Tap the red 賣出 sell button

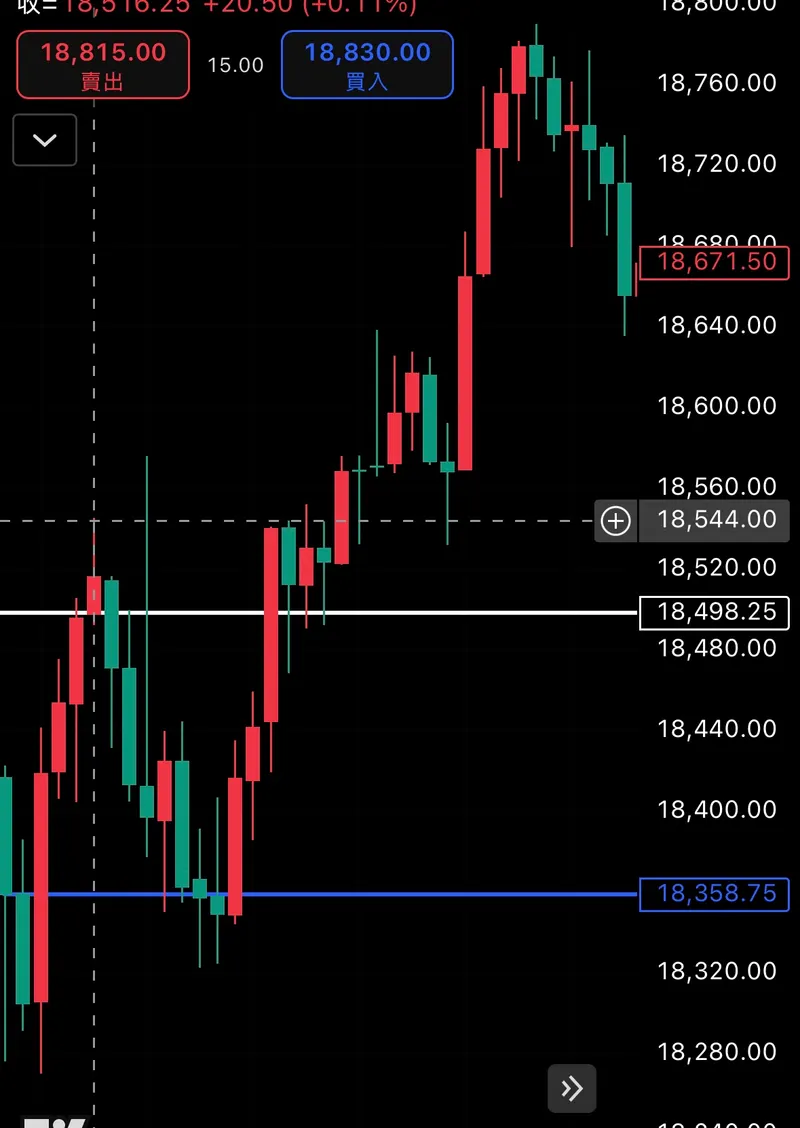103,65
